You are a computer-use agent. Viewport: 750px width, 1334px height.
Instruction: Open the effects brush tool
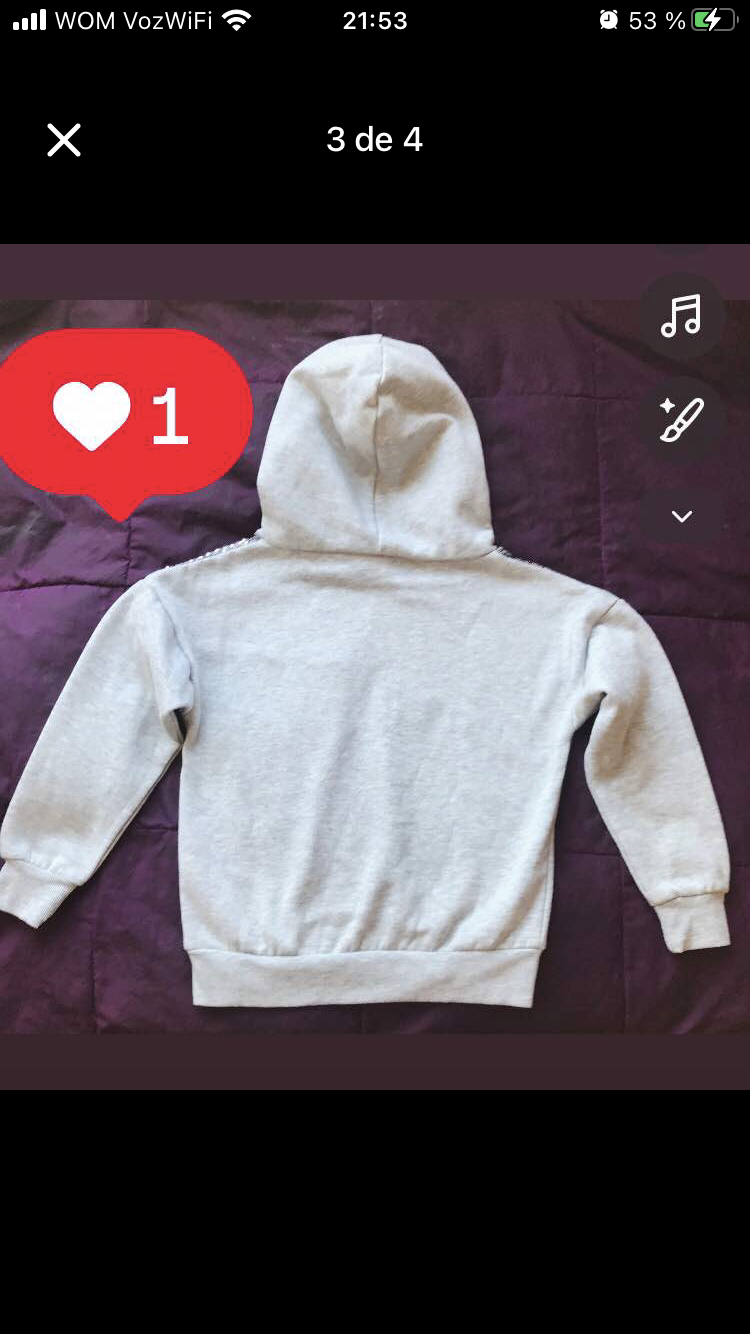click(682, 419)
